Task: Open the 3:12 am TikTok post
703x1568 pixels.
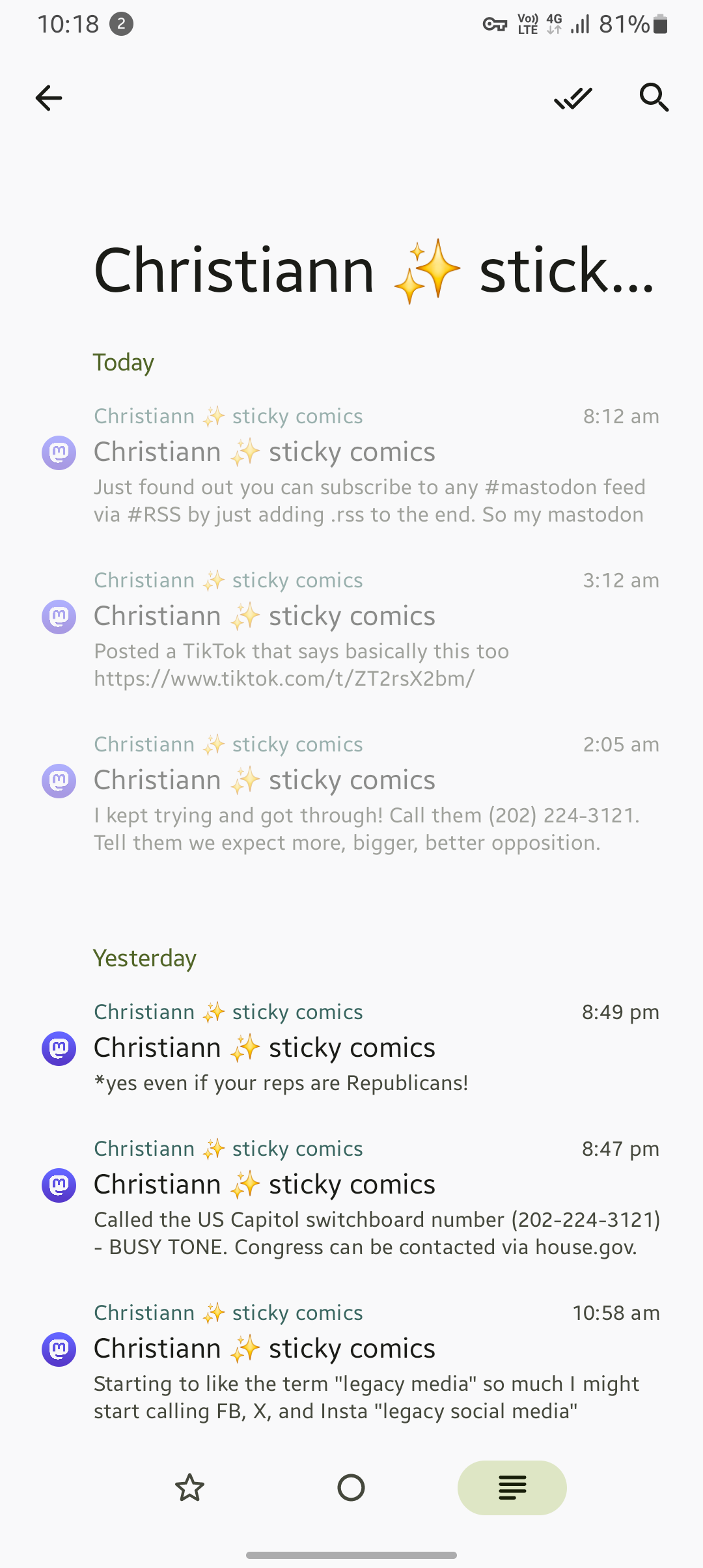Action: click(351, 630)
